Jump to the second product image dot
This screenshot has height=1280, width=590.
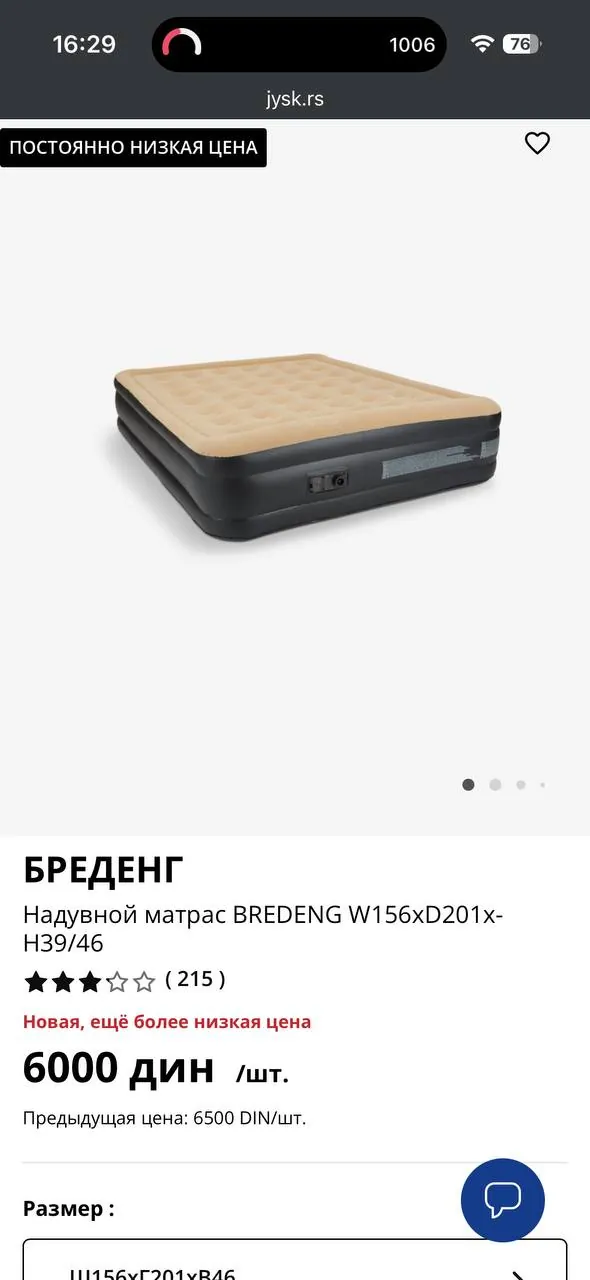[495, 785]
